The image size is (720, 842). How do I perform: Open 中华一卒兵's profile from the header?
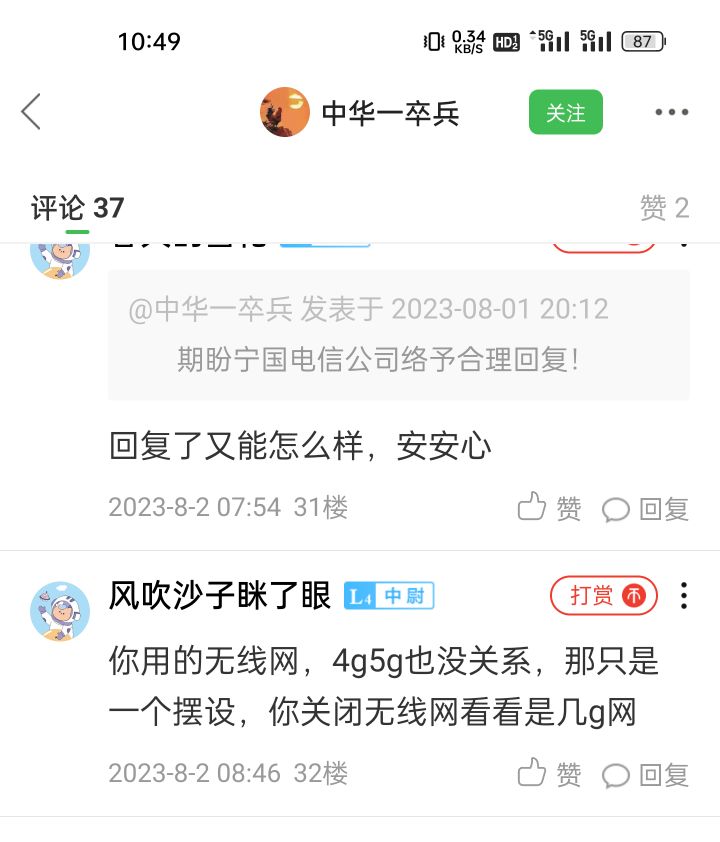(360, 112)
